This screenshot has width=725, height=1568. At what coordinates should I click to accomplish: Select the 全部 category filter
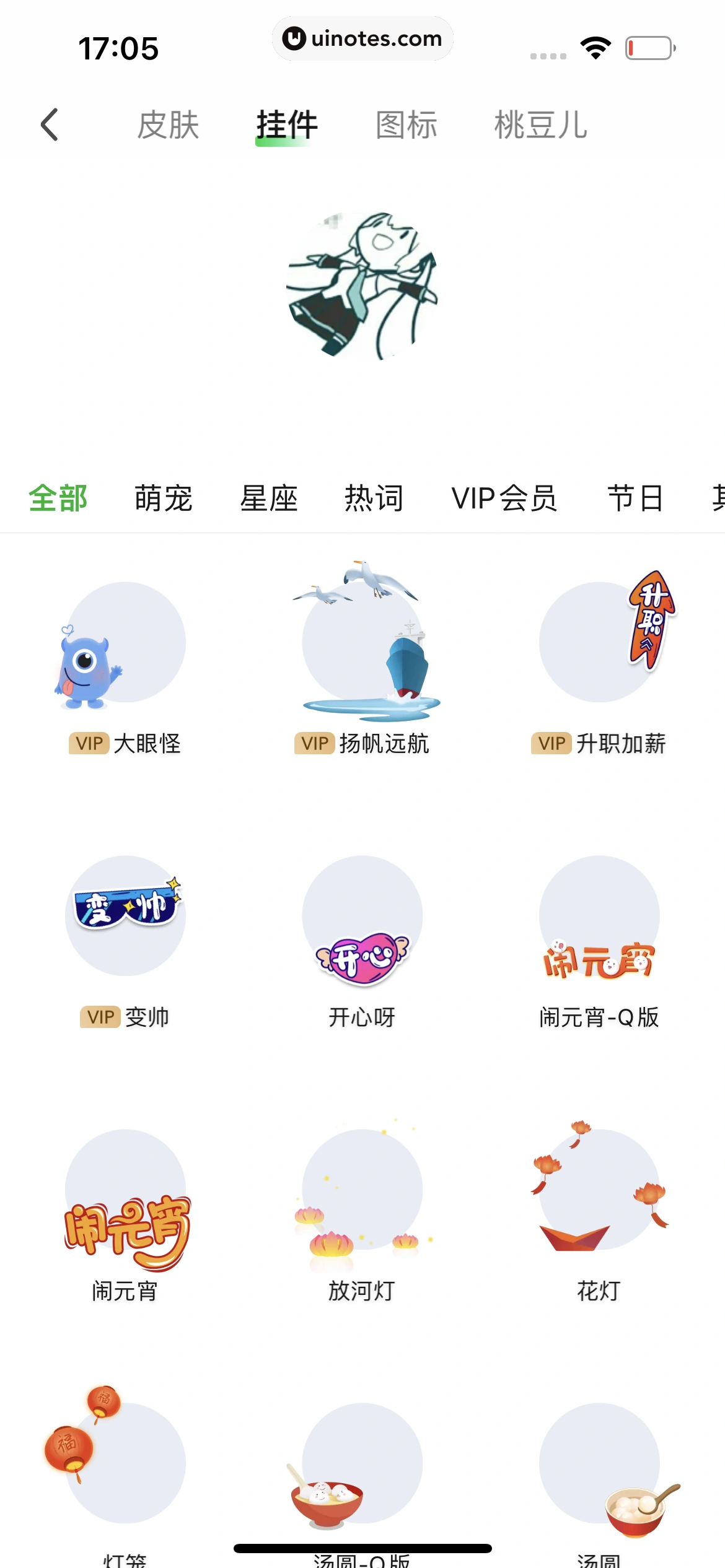pyautogui.click(x=58, y=499)
